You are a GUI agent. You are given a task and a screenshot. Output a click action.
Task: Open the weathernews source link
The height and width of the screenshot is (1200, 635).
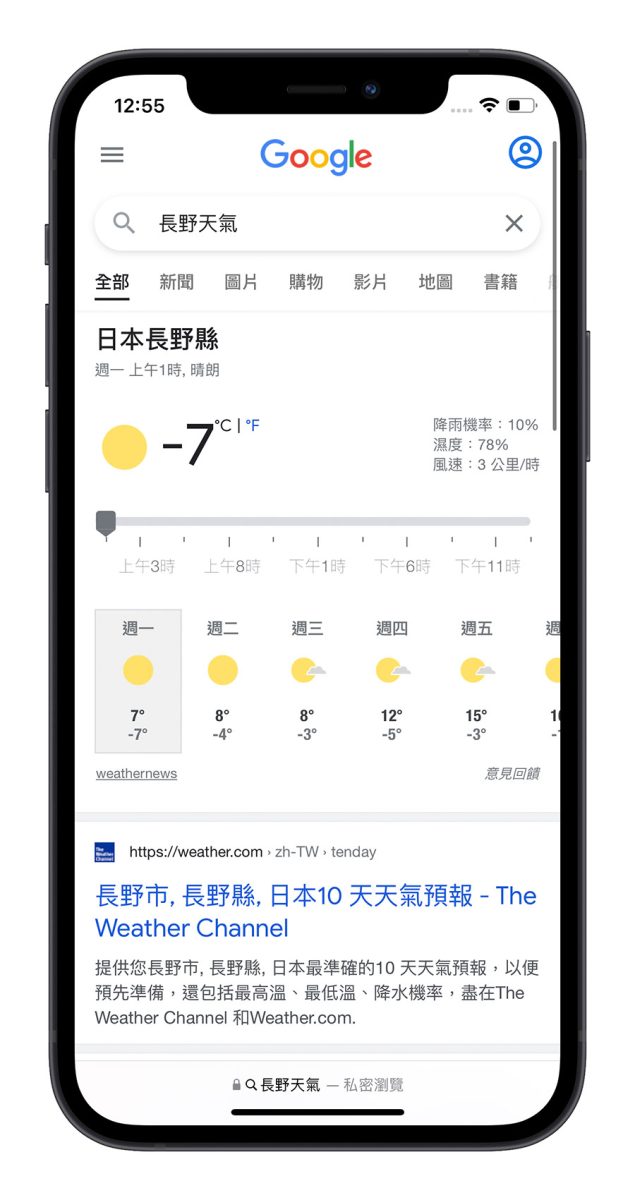136,774
